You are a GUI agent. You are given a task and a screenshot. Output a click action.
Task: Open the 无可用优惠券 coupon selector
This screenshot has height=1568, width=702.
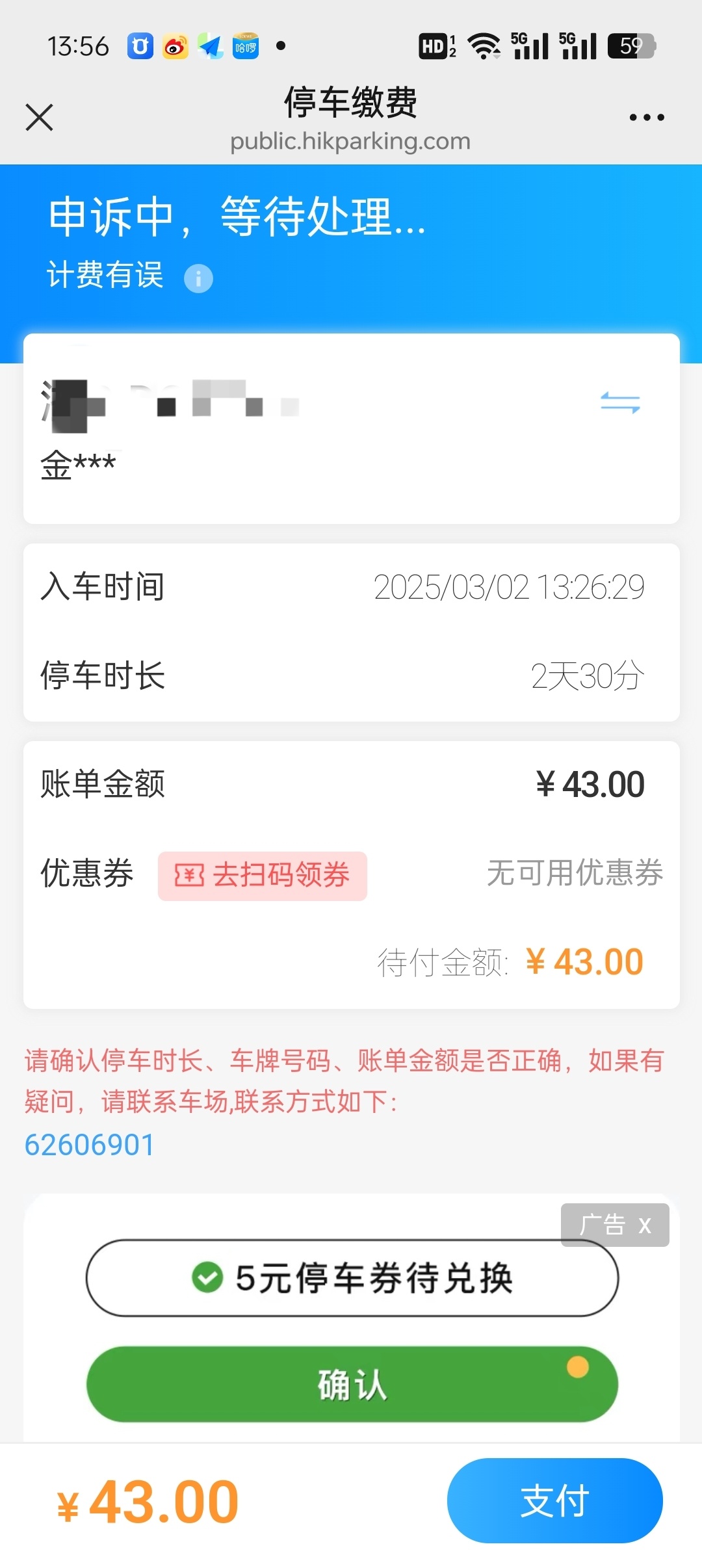[x=575, y=873]
